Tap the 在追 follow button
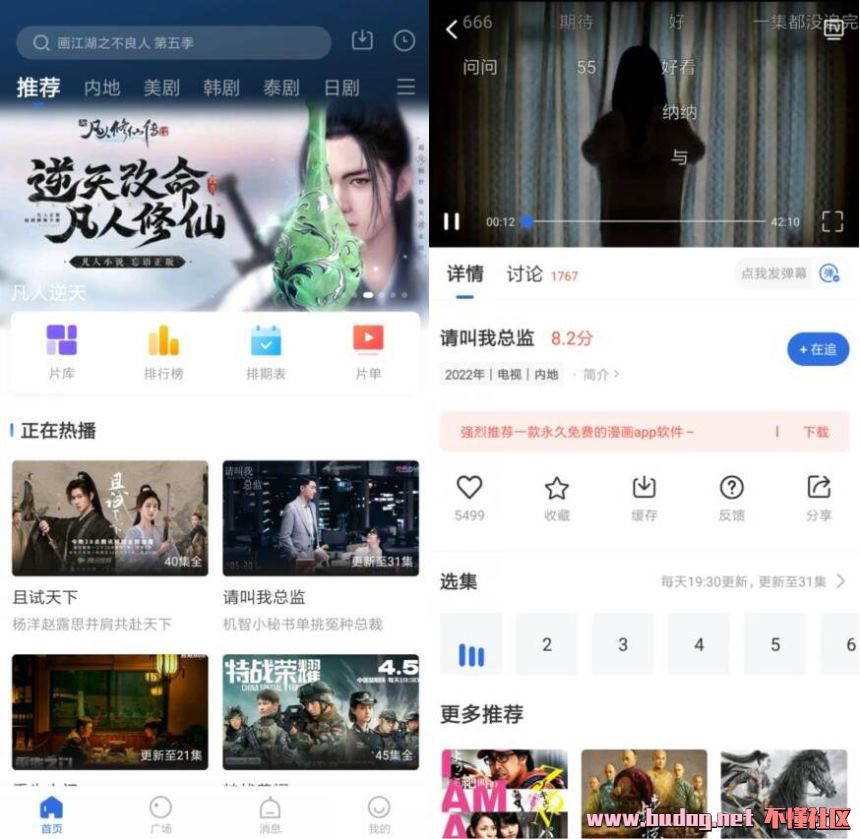This screenshot has height=839, width=860. (817, 349)
